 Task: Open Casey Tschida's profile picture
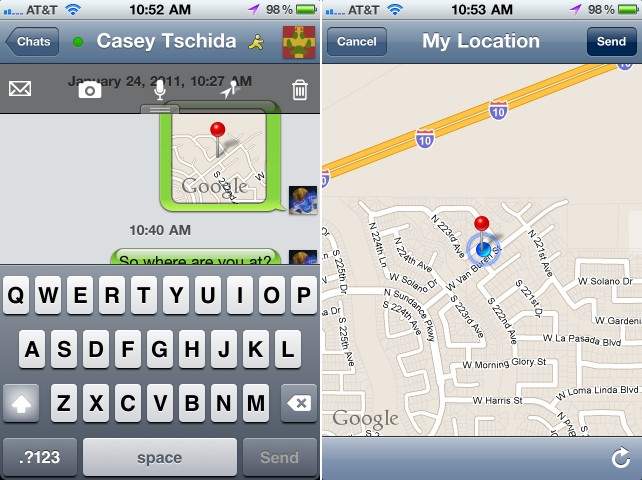click(x=299, y=42)
